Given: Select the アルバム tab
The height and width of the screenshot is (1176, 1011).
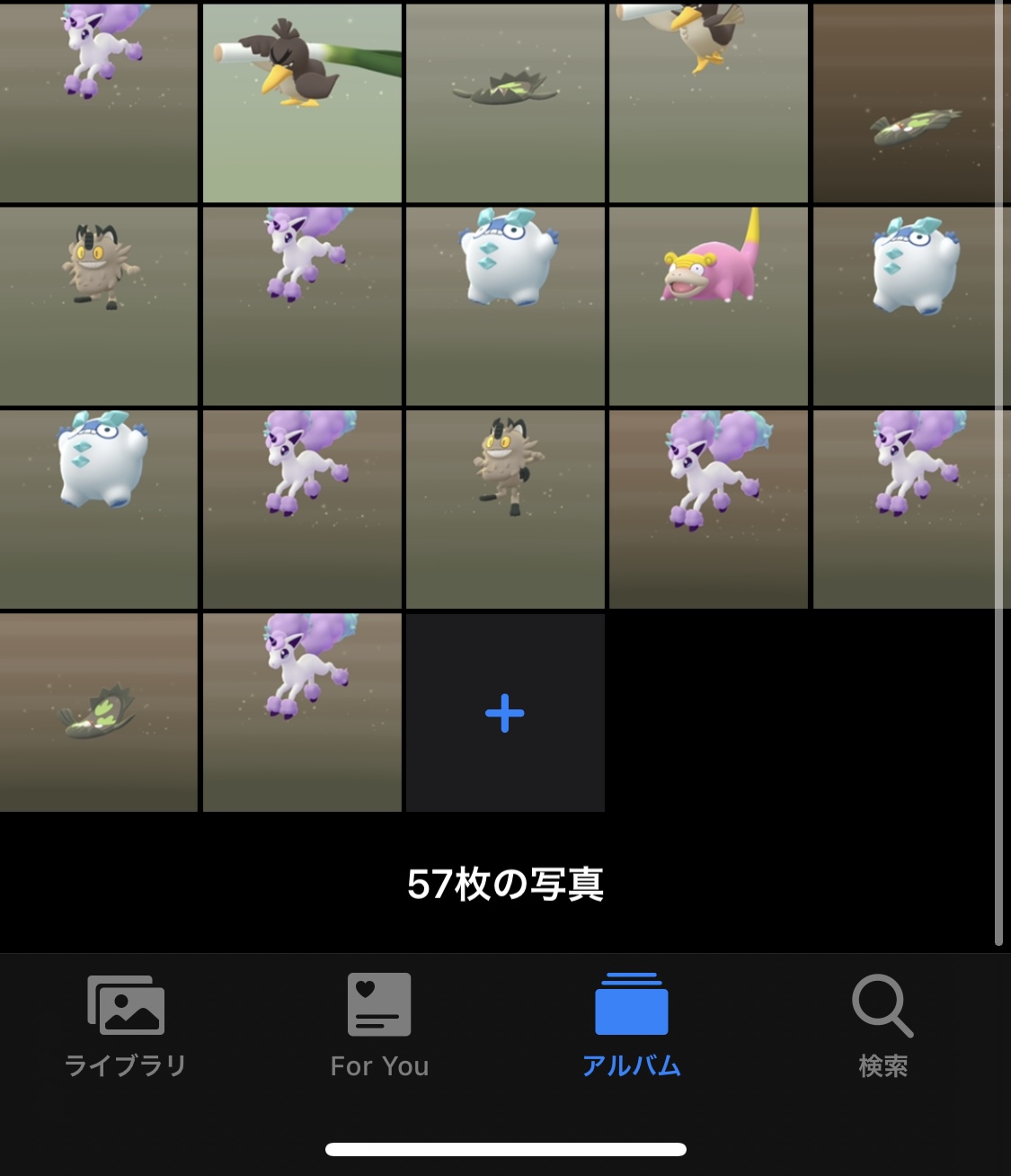Looking at the screenshot, I should (631, 1027).
